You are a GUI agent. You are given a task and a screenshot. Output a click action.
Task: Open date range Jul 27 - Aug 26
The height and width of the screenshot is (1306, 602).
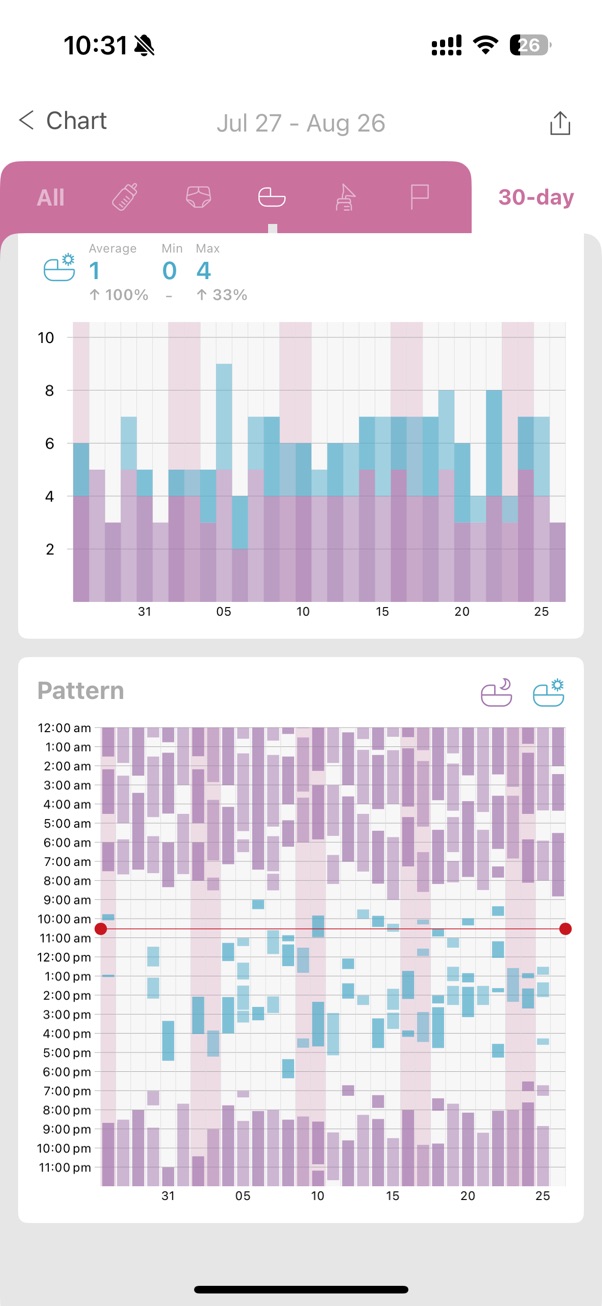click(301, 124)
